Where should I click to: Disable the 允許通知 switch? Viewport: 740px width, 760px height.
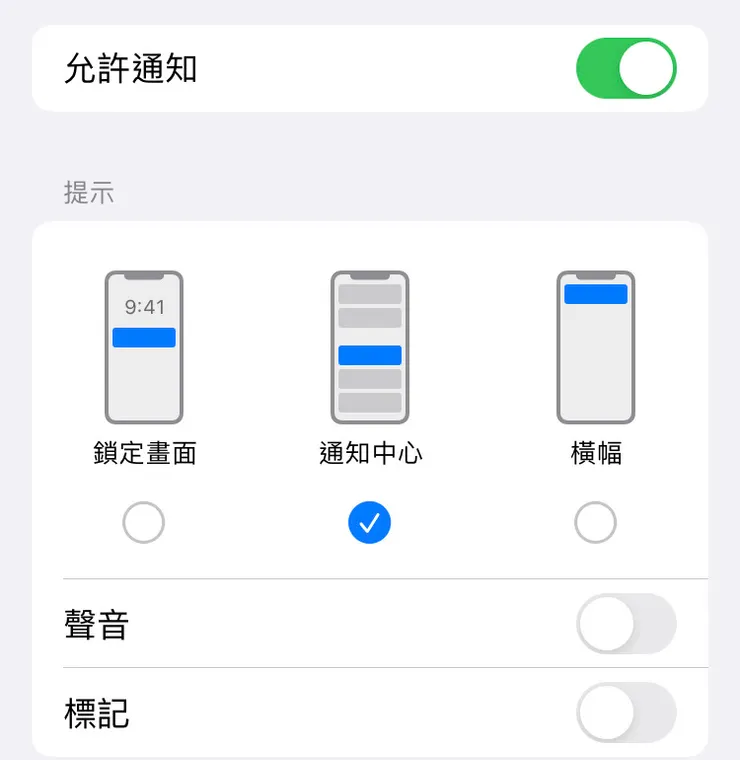[x=626, y=66]
